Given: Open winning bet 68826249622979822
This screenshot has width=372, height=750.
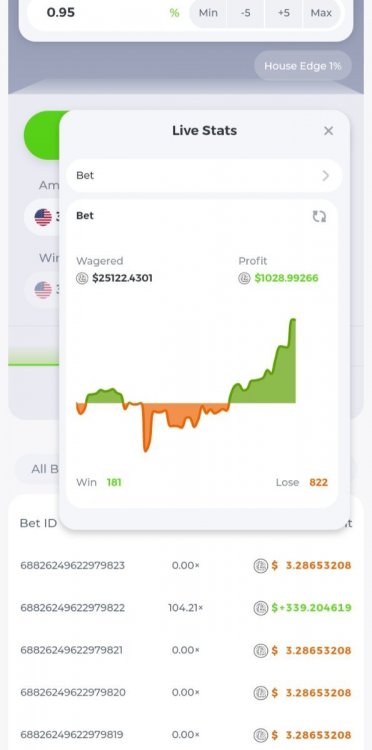Looking at the screenshot, I should [186, 608].
